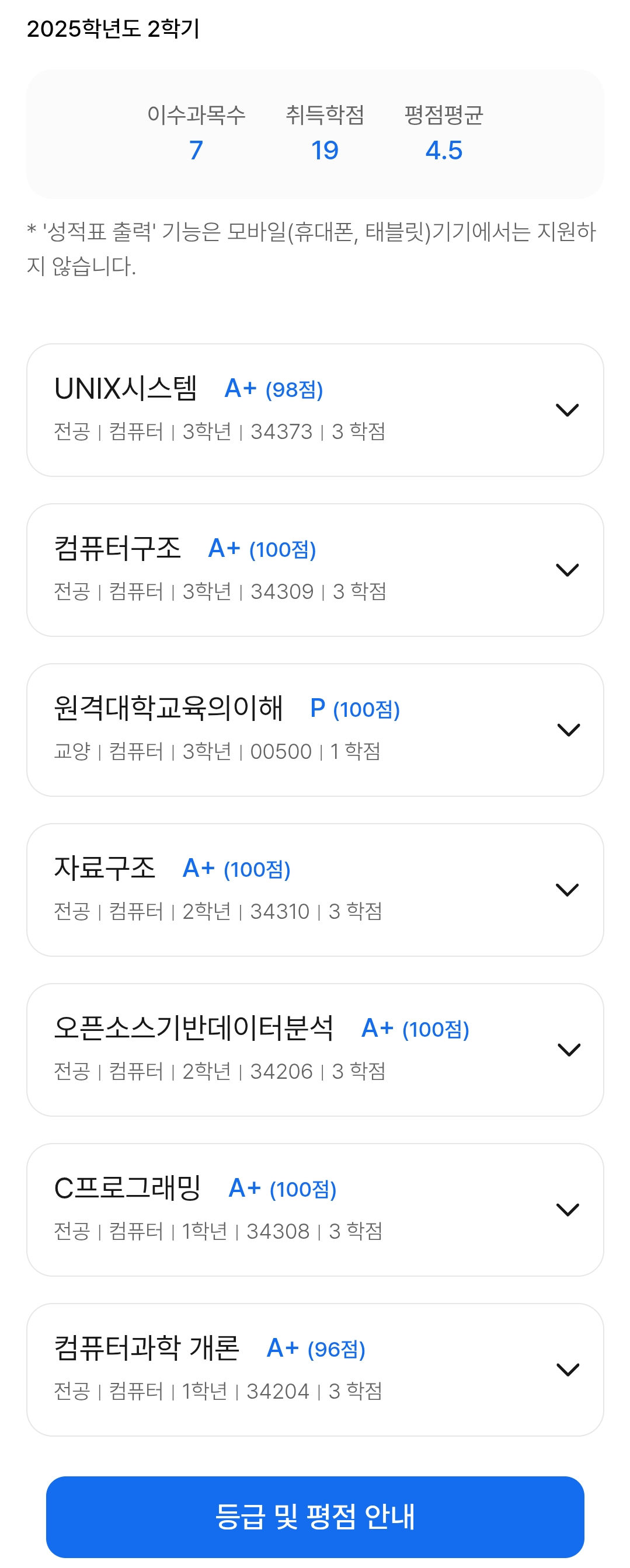Screen dimensions: 630x1568
Task: Expand the 자료구조 grade details
Action: tap(567, 890)
